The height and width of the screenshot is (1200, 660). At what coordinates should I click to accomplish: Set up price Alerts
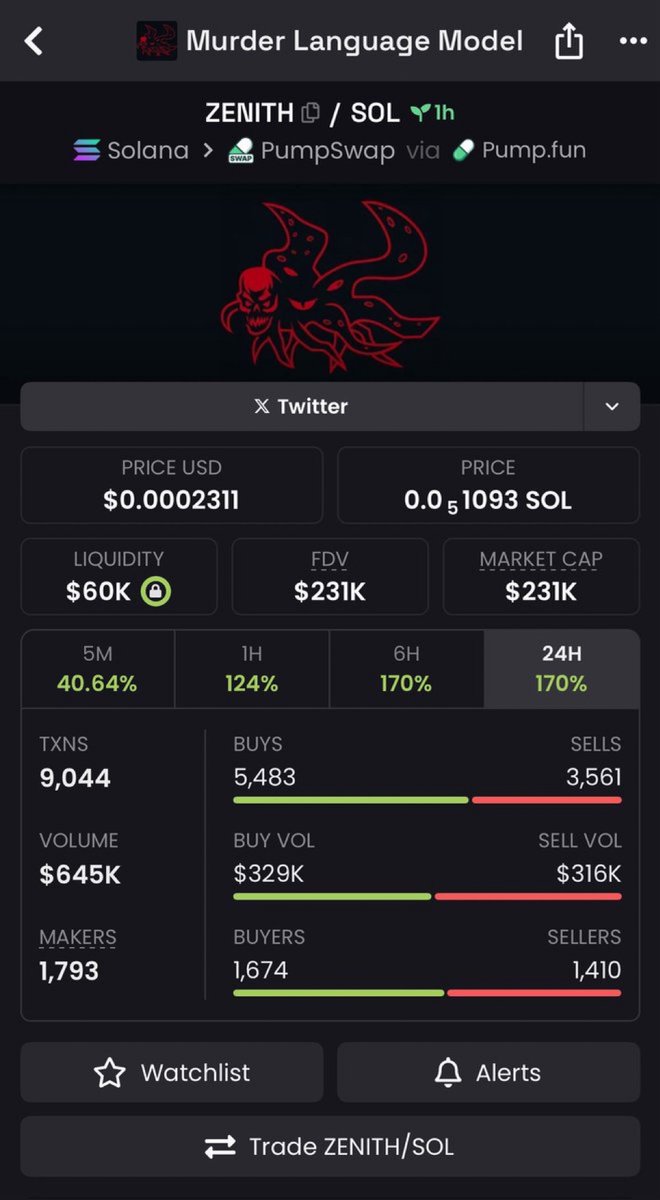click(488, 1072)
